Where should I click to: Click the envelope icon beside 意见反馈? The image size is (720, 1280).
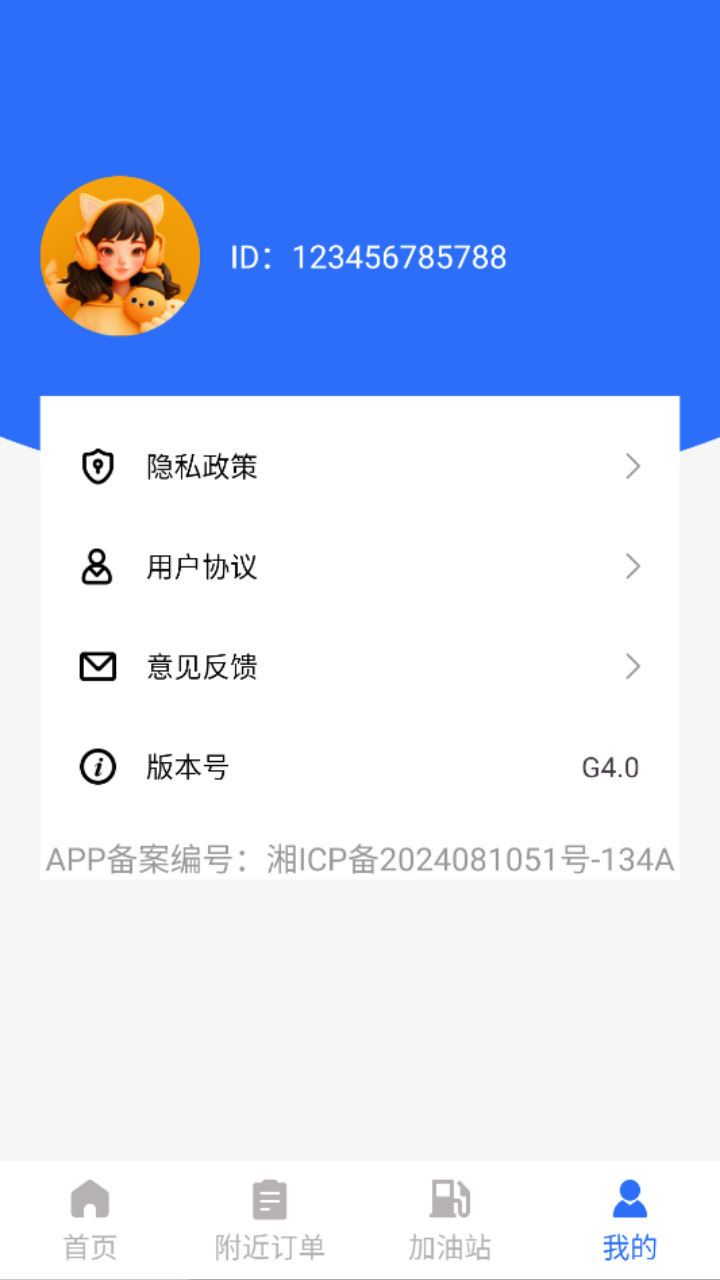click(96, 667)
